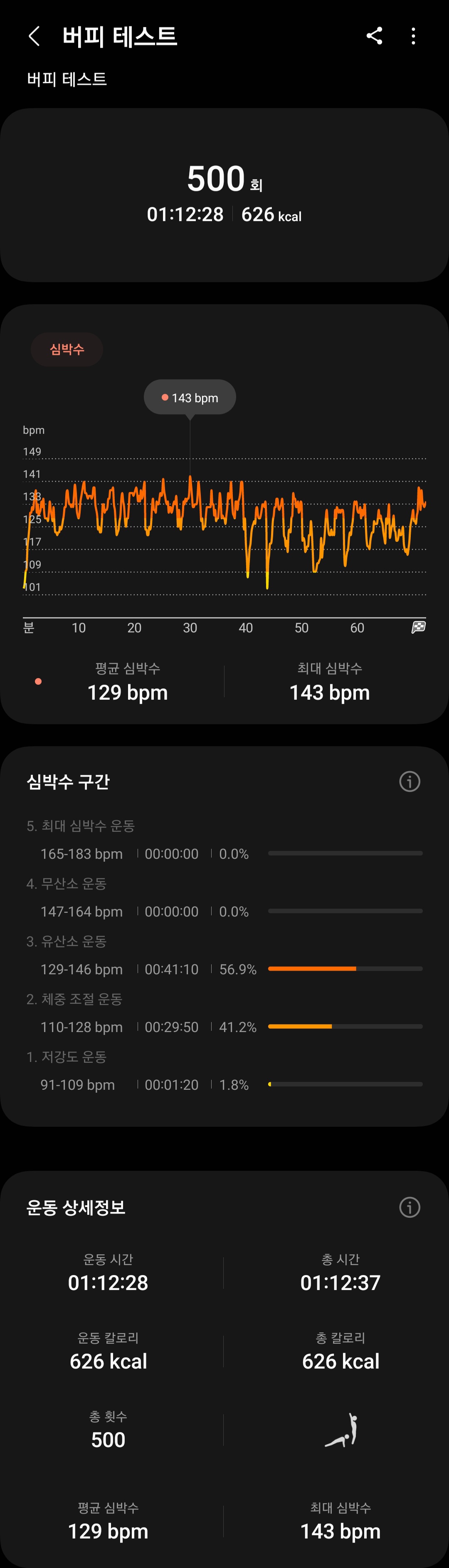Select the 심박수 chip above the chart
This screenshot has height=1568, width=449.
pyautogui.click(x=67, y=349)
